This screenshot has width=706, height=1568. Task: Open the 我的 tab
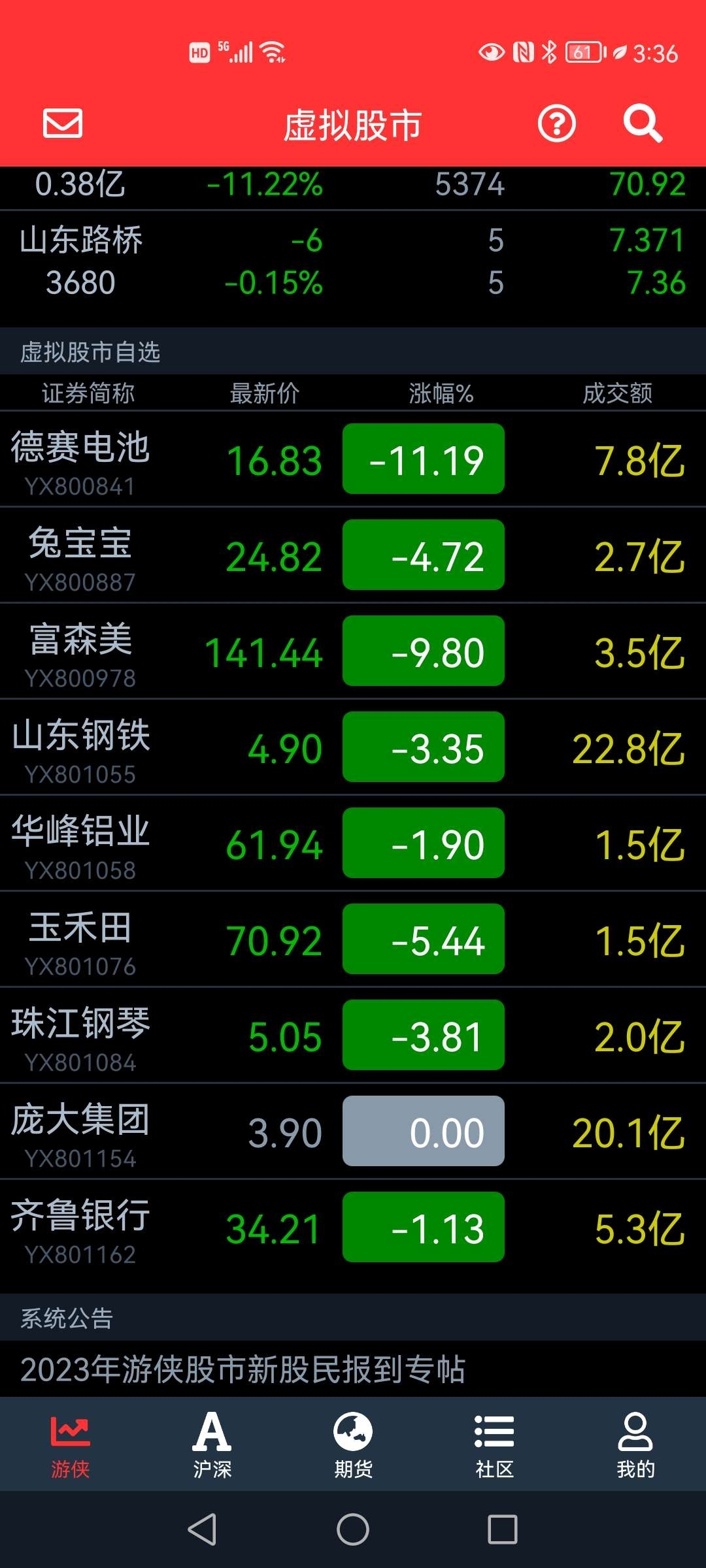click(635, 1445)
